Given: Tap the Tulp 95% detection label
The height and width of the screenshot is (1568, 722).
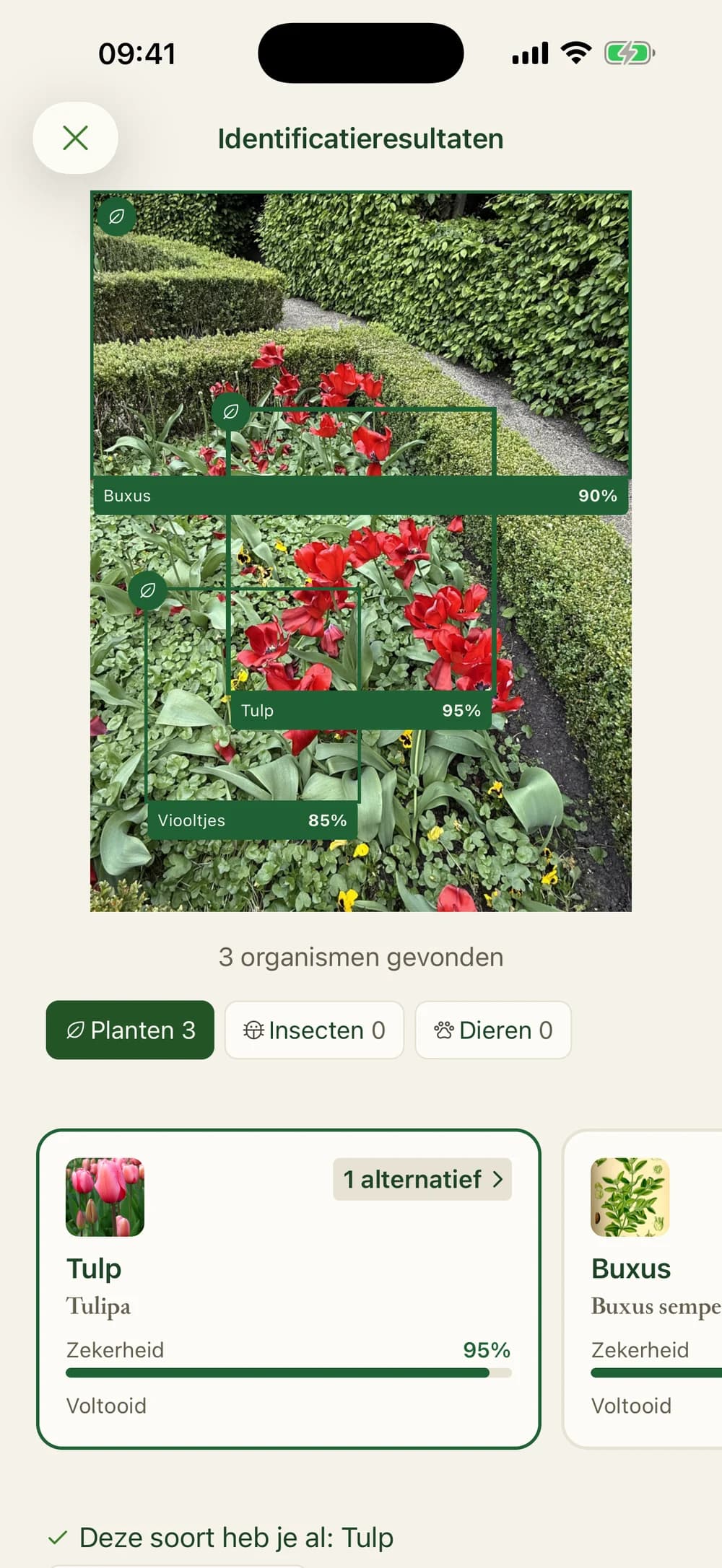Looking at the screenshot, I should coord(360,710).
